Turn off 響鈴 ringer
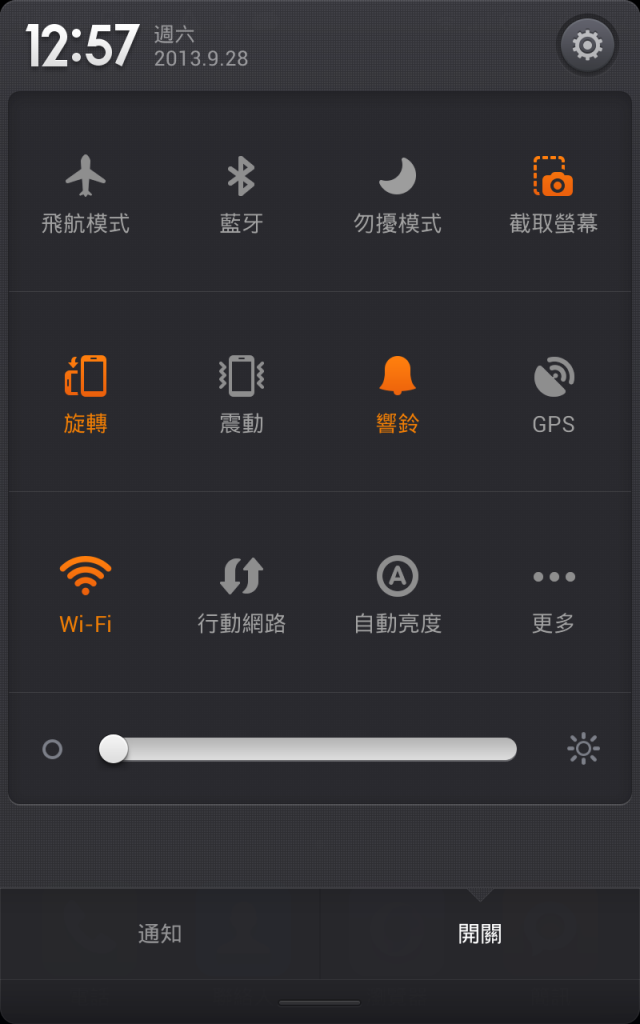Screen dimensions: 640x1024 click(x=397, y=393)
